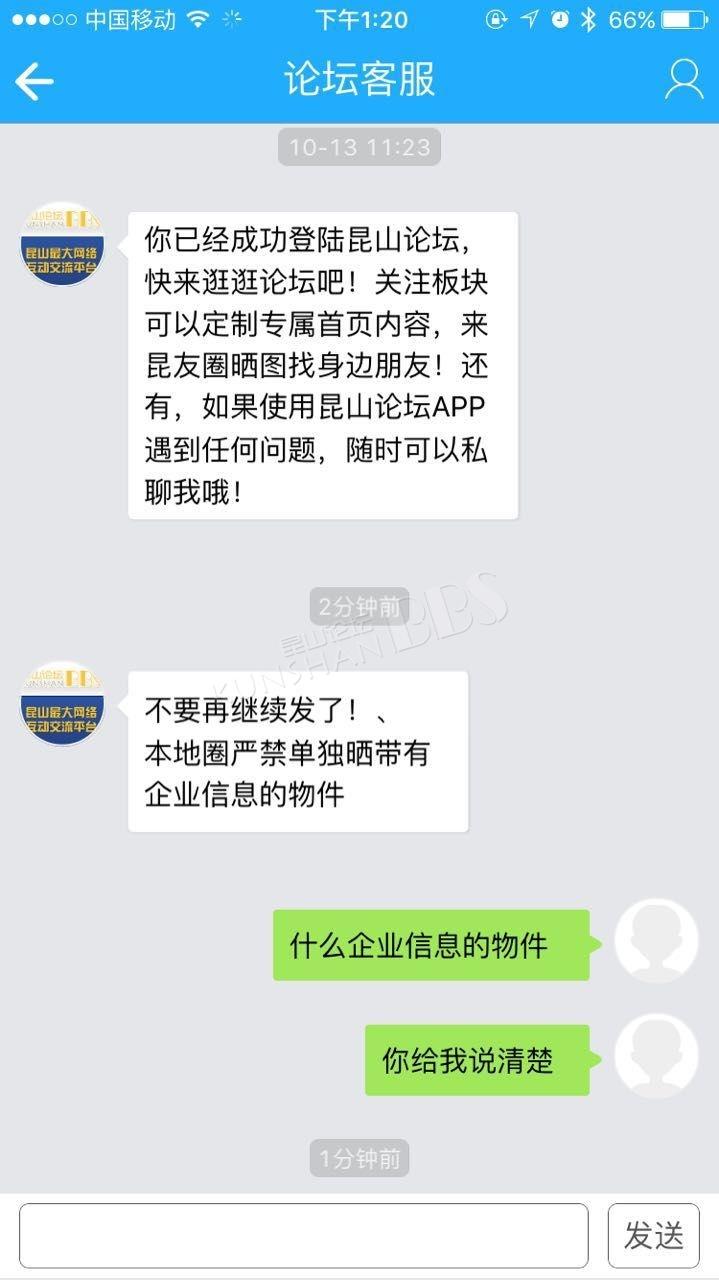Open the user profile icon
The image size is (719, 1280).
684,80
